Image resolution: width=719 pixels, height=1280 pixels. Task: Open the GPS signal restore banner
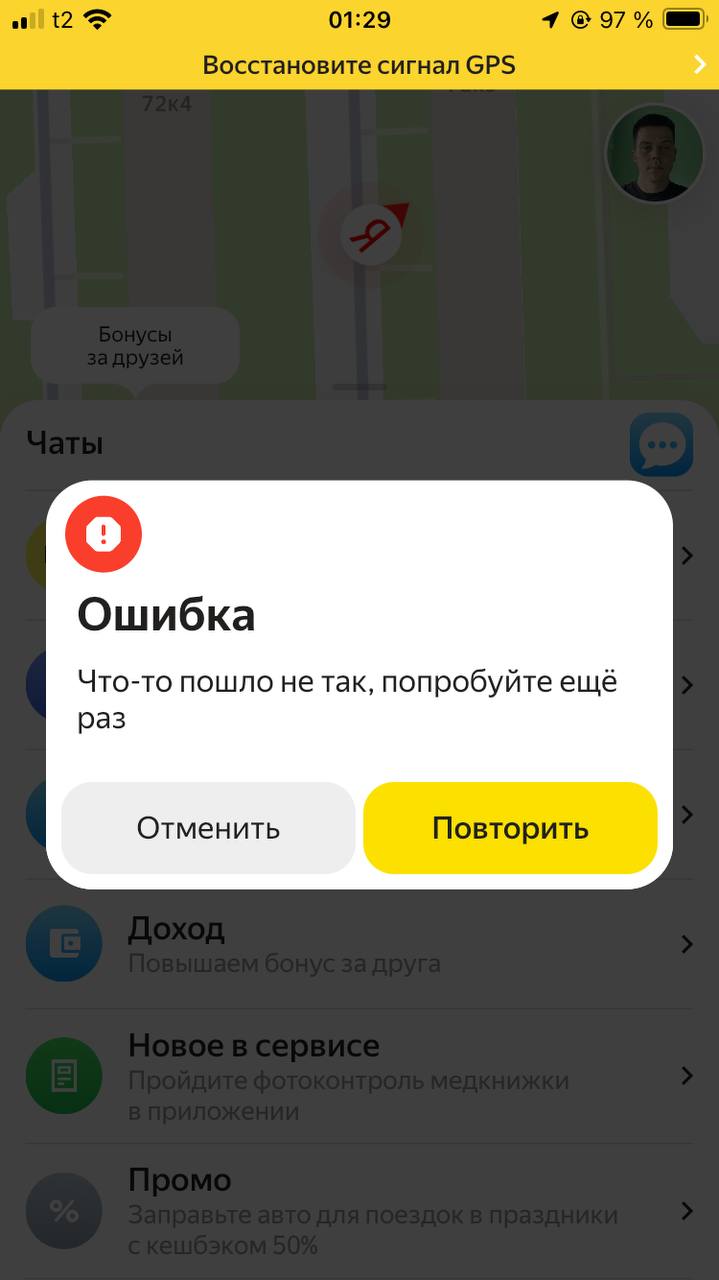point(359,66)
